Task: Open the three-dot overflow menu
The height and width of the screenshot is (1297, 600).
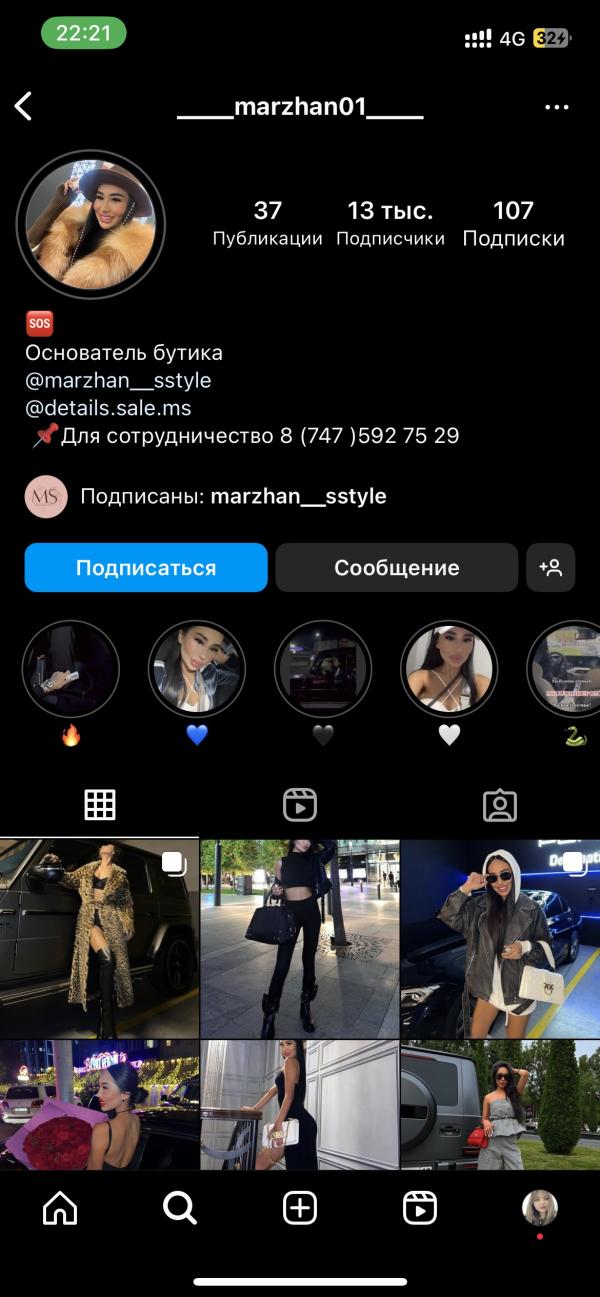Action: point(556,107)
